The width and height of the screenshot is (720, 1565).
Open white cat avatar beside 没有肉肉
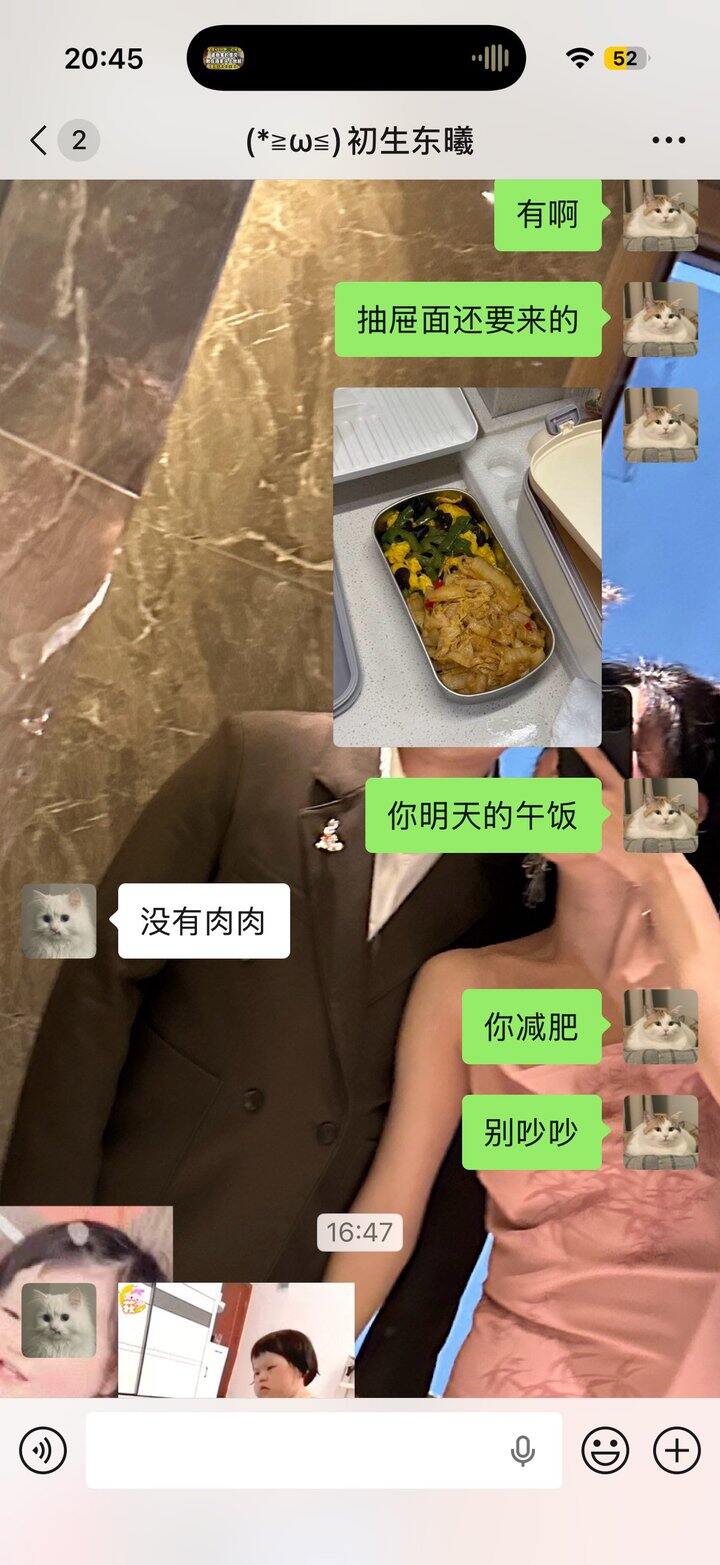point(59,921)
